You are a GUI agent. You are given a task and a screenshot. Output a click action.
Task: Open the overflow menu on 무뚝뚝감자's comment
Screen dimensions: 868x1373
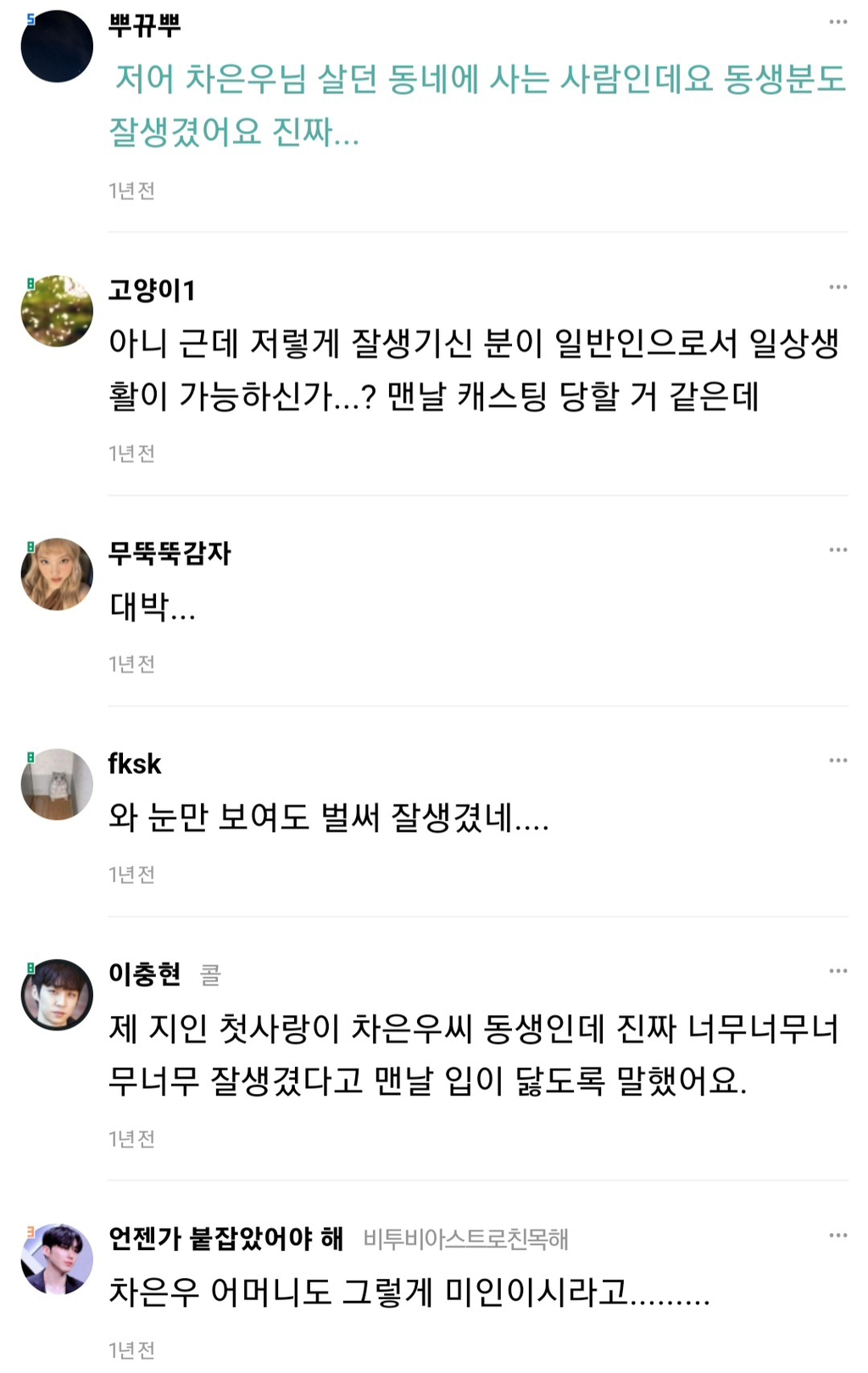[837, 550]
